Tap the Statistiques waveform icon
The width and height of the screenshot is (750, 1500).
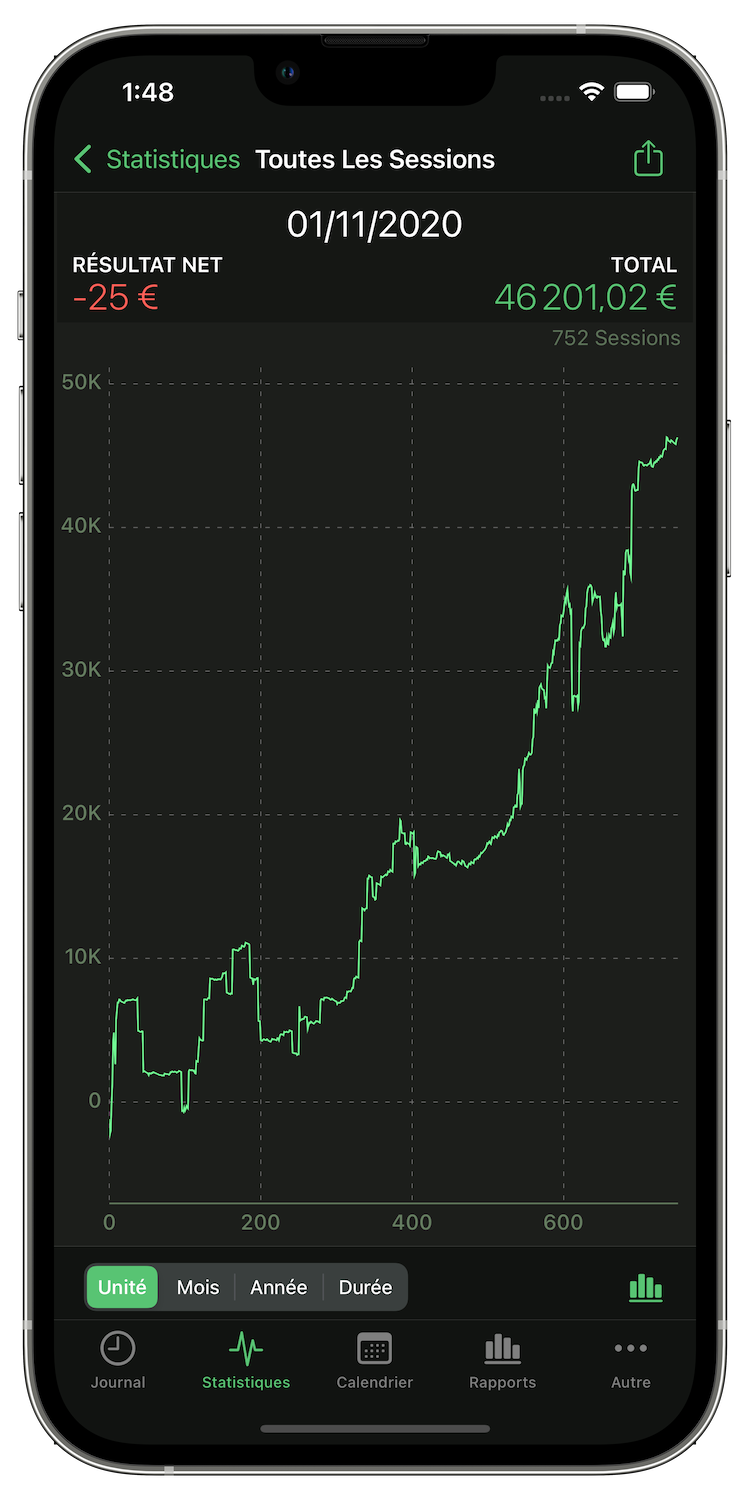pyautogui.click(x=245, y=1347)
